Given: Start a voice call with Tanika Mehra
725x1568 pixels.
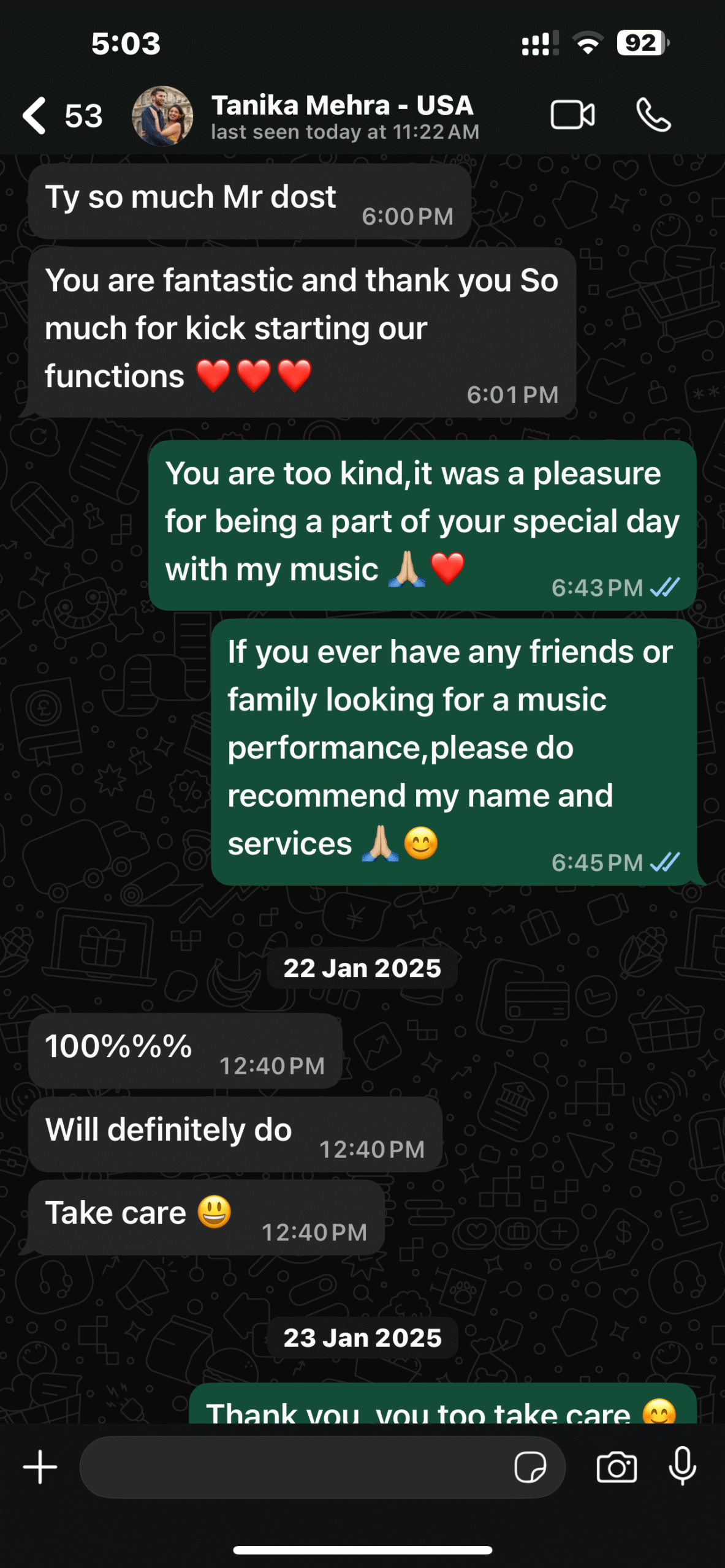Looking at the screenshot, I should coord(653,115).
